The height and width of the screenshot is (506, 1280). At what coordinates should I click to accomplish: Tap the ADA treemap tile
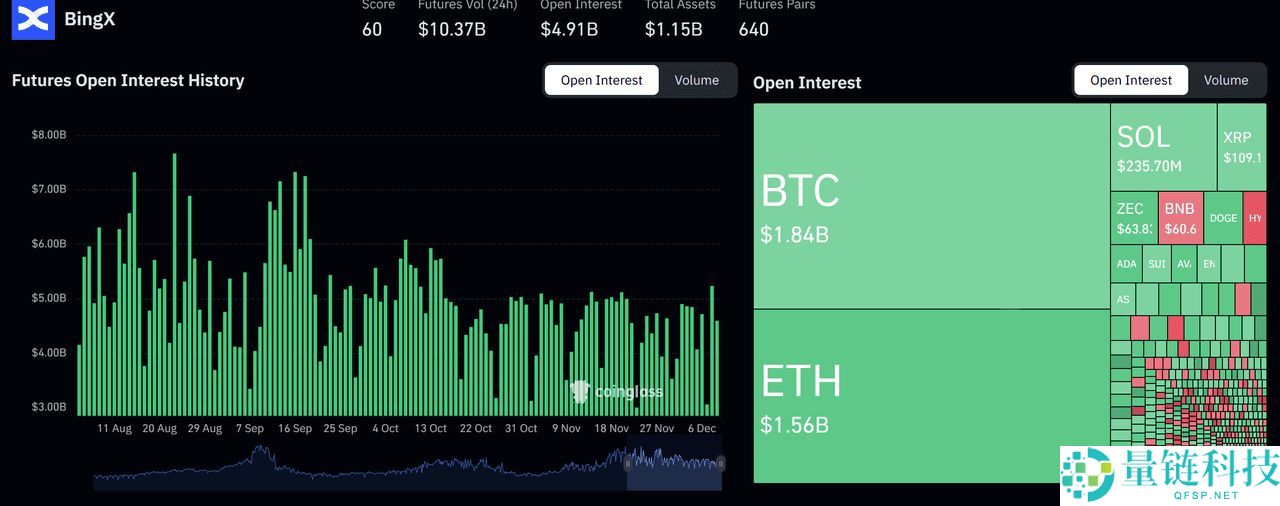1126,265
